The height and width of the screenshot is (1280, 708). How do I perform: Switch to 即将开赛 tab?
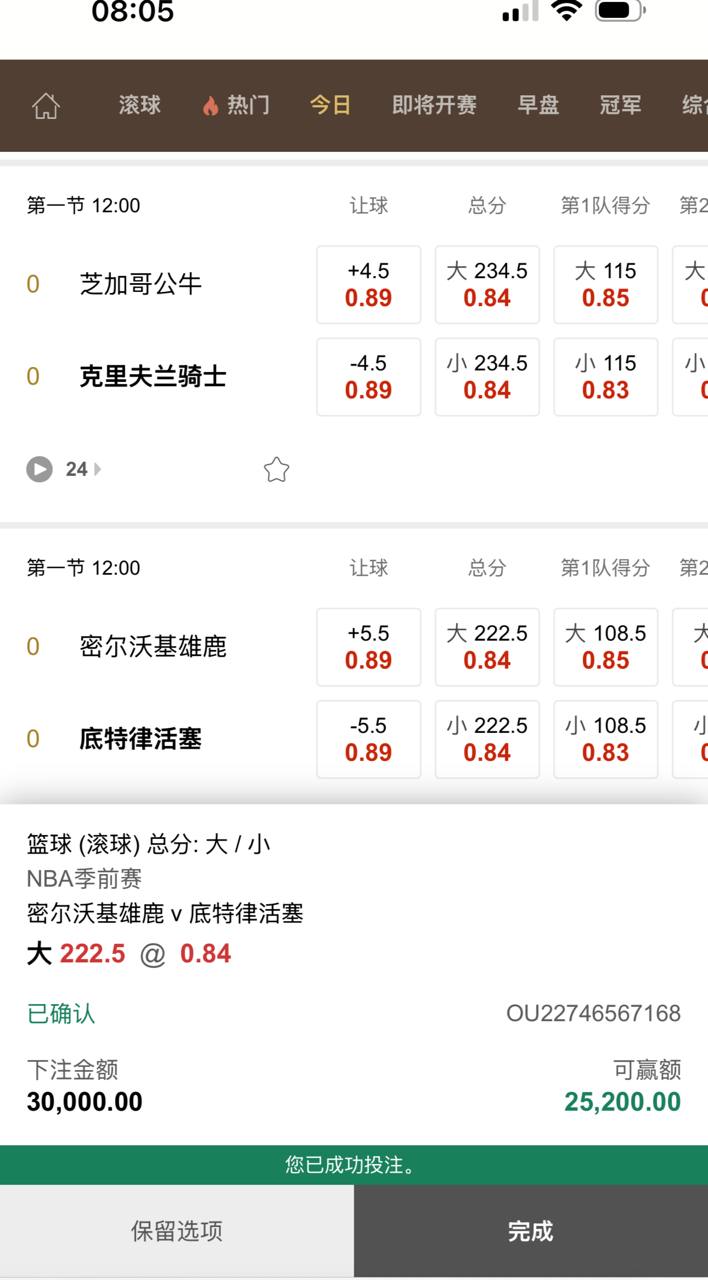click(434, 105)
